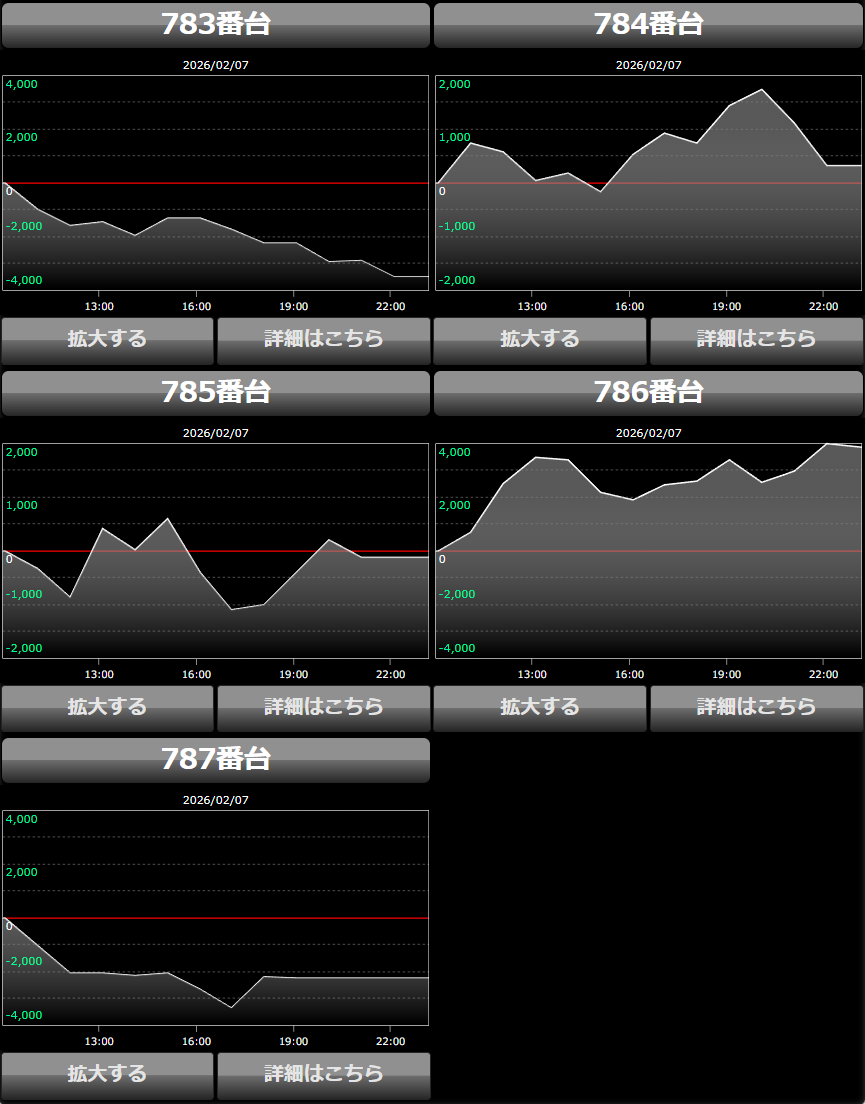Tap 拡大する under machine 783番台
This screenshot has height=1104, width=865.
point(107,340)
